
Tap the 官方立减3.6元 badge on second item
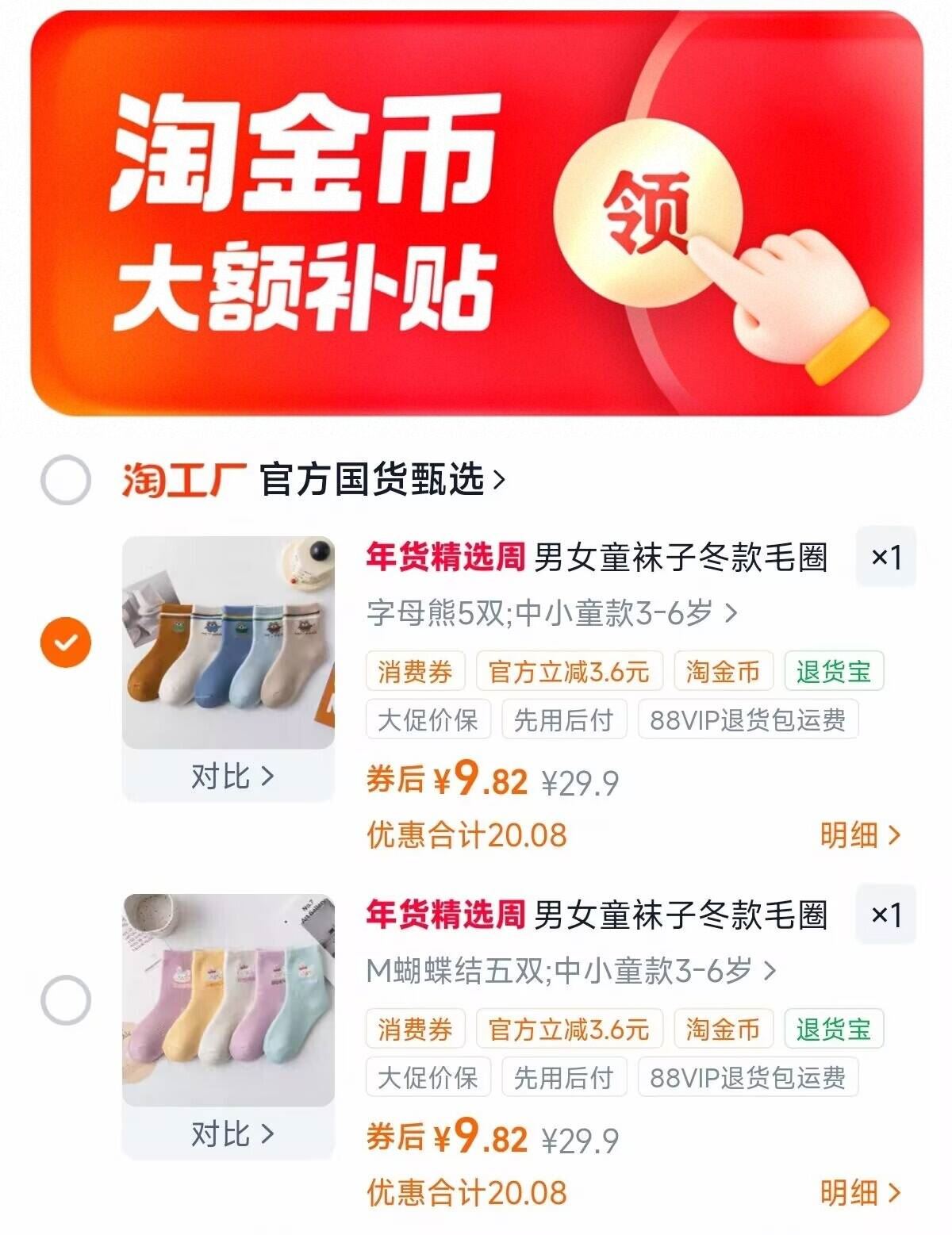tap(568, 1027)
